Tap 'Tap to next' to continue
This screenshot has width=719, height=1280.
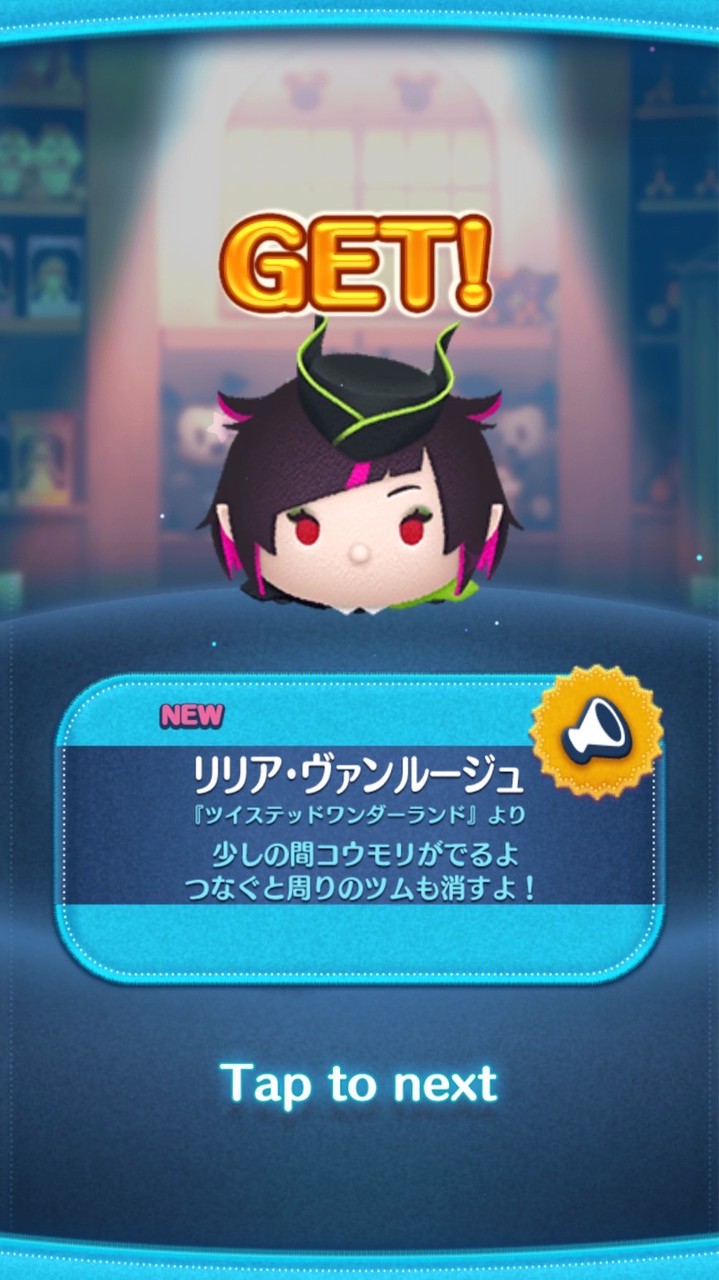pos(358,1083)
